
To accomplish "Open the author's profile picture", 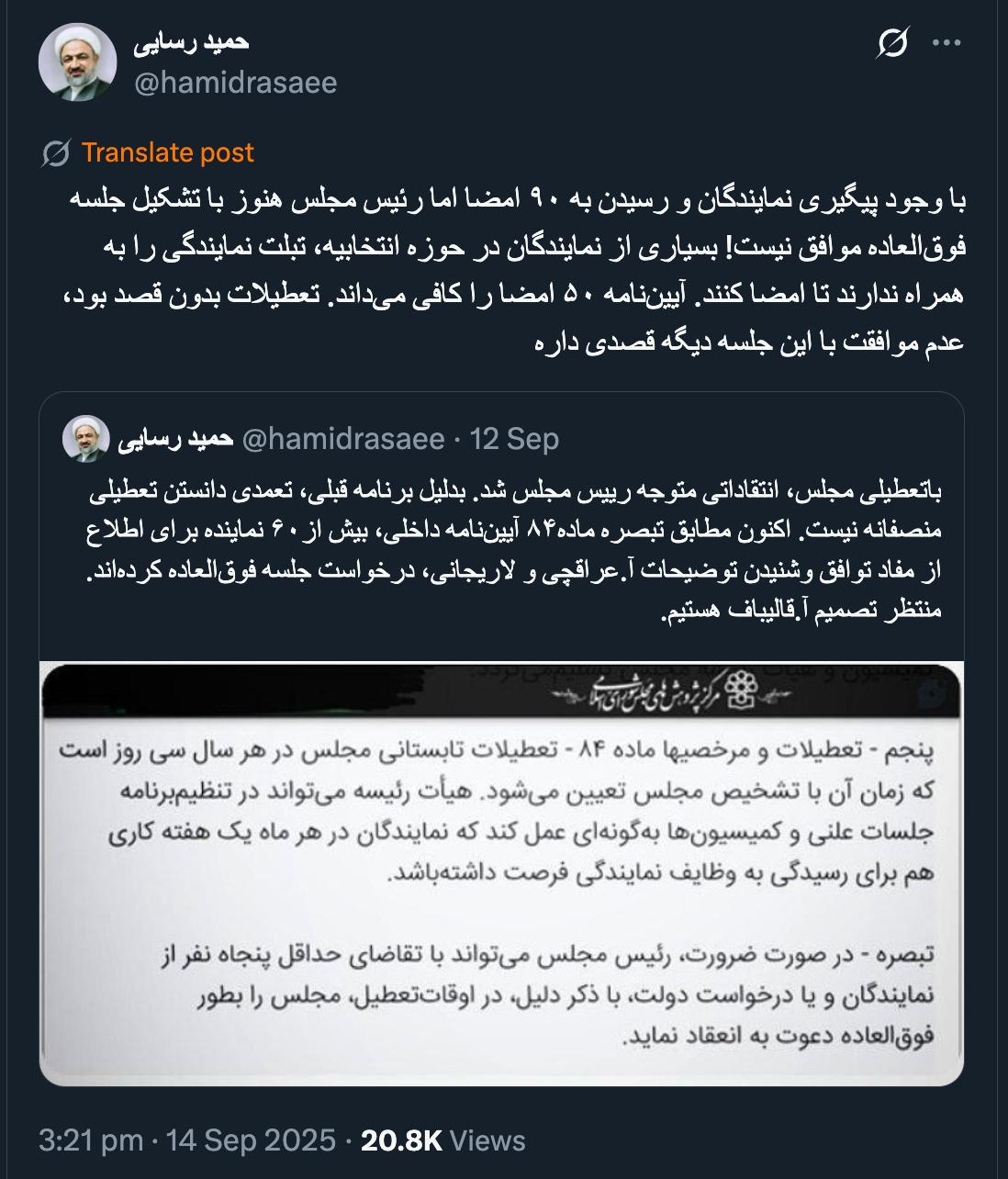I will click(77, 62).
